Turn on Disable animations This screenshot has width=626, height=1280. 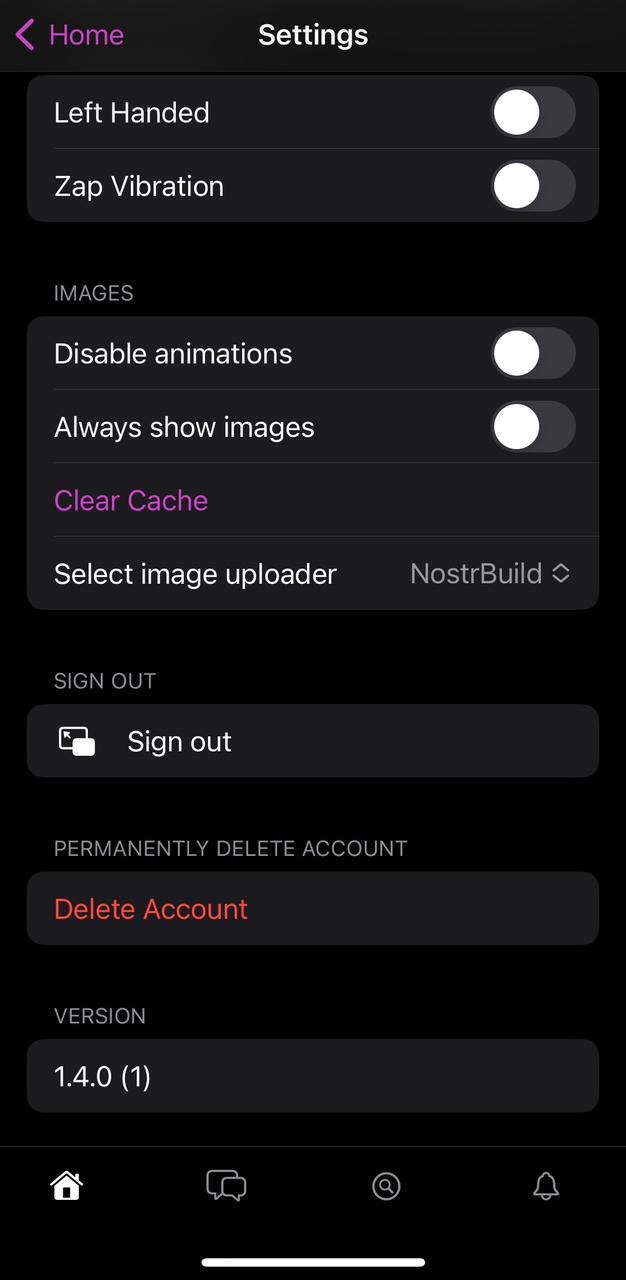pyautogui.click(x=532, y=354)
